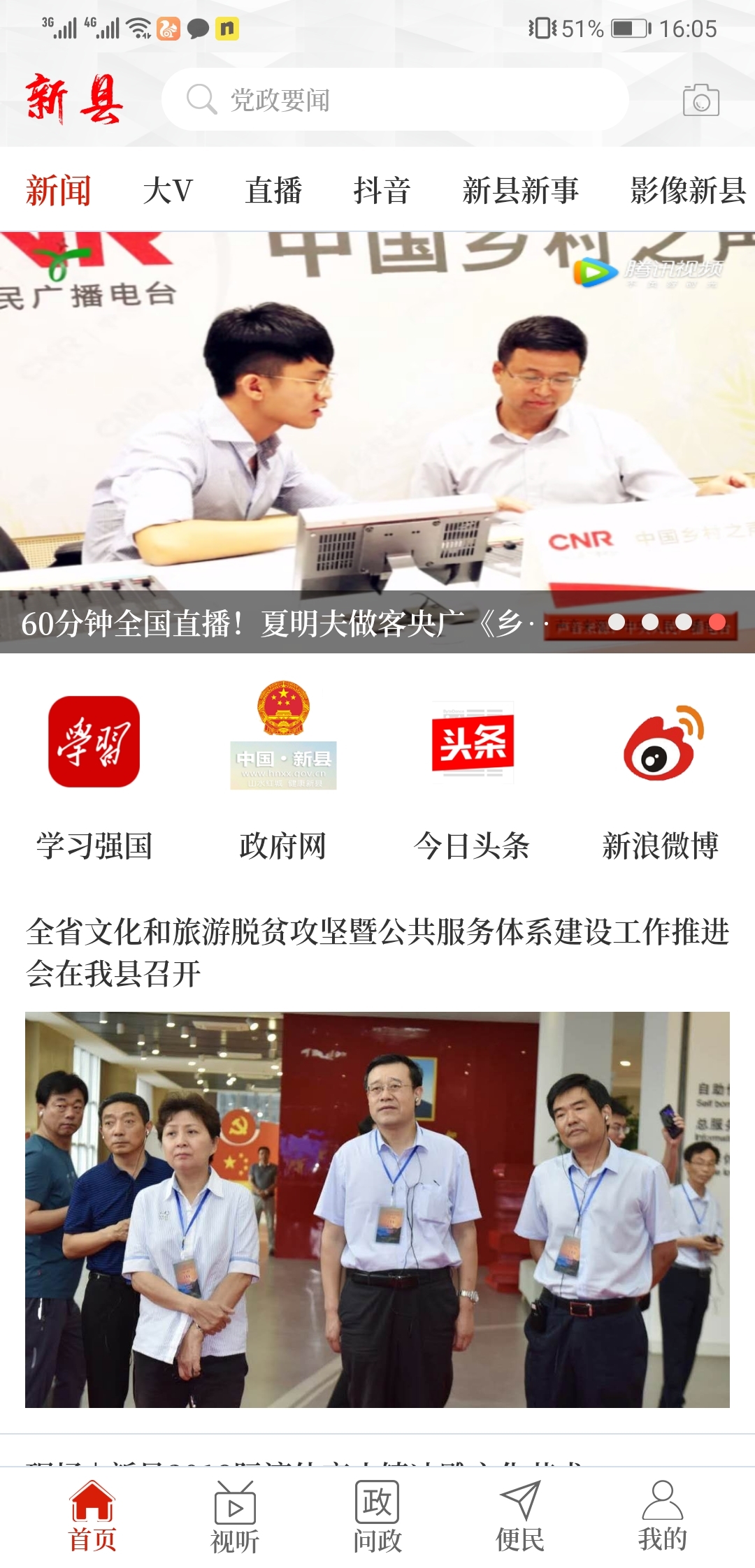Switch to the 视听 bottom tab
Viewport: 755px width, 1568px height.
pos(235,1516)
